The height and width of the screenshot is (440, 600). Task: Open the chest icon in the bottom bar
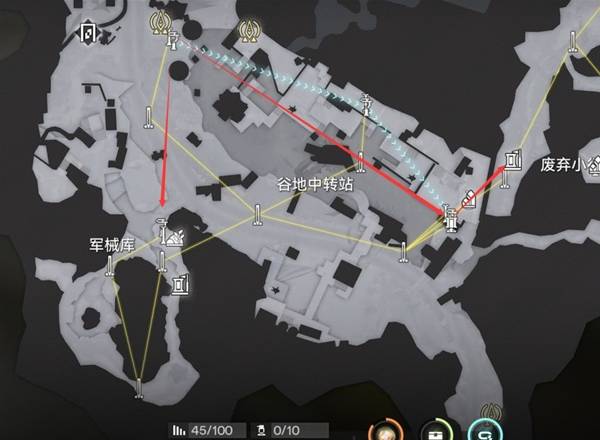coord(435,431)
